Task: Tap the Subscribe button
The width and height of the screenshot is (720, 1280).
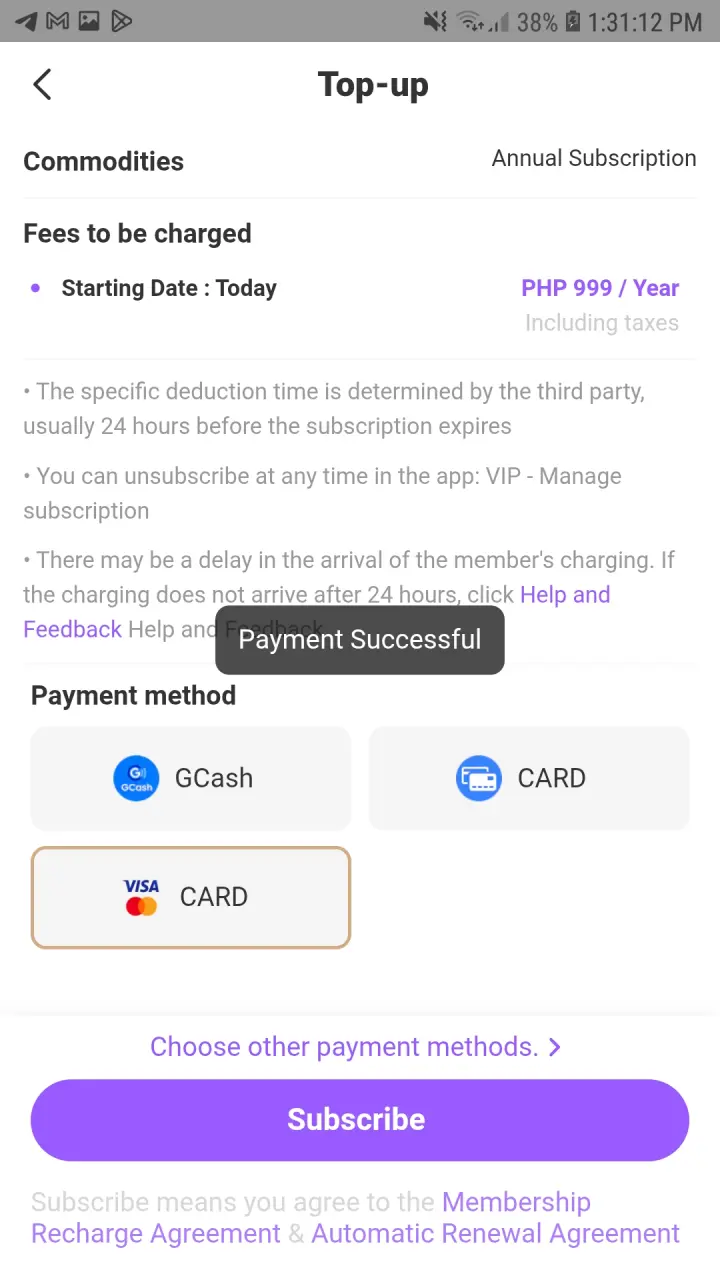Action: click(360, 1120)
